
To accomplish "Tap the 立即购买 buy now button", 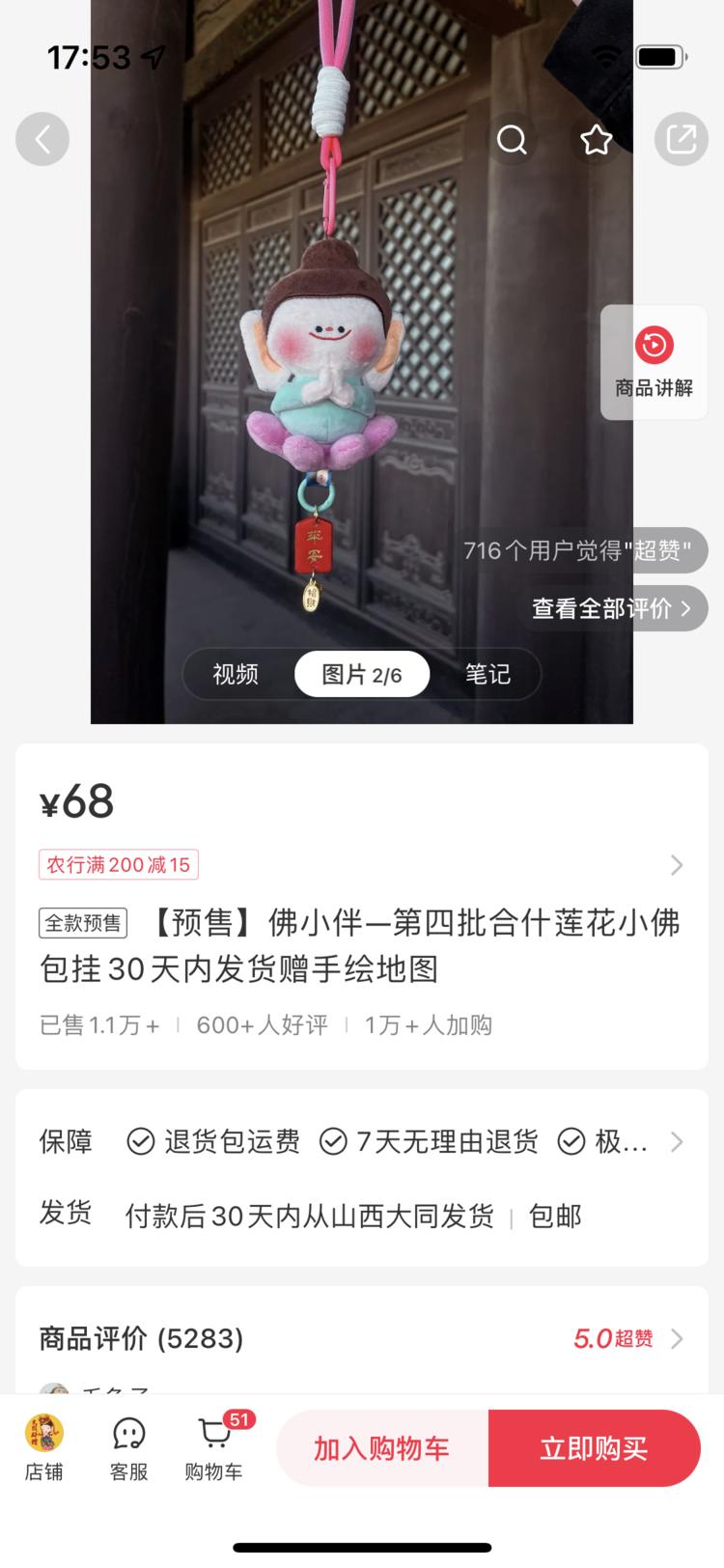I will [x=595, y=1447].
